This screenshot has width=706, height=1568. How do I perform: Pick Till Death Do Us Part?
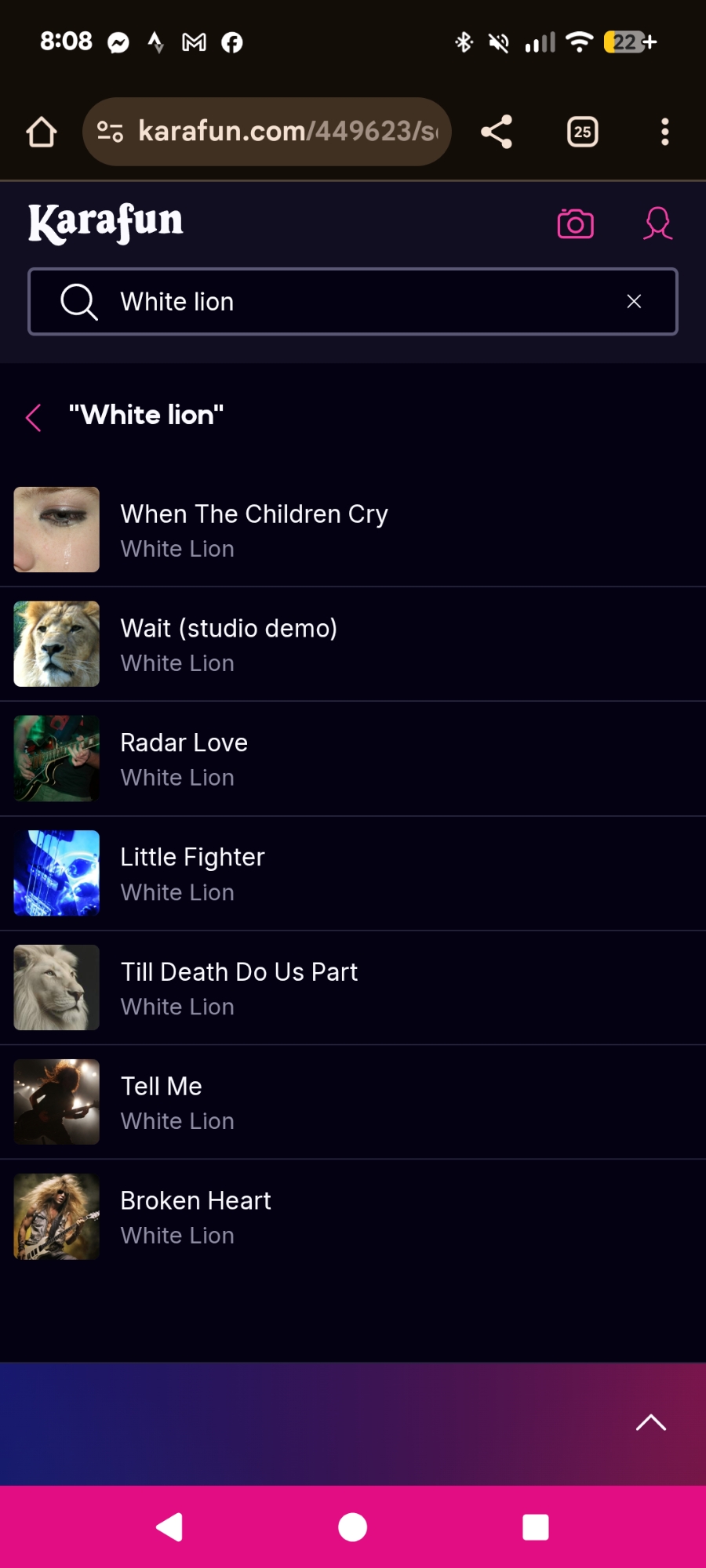pyautogui.click(x=239, y=987)
